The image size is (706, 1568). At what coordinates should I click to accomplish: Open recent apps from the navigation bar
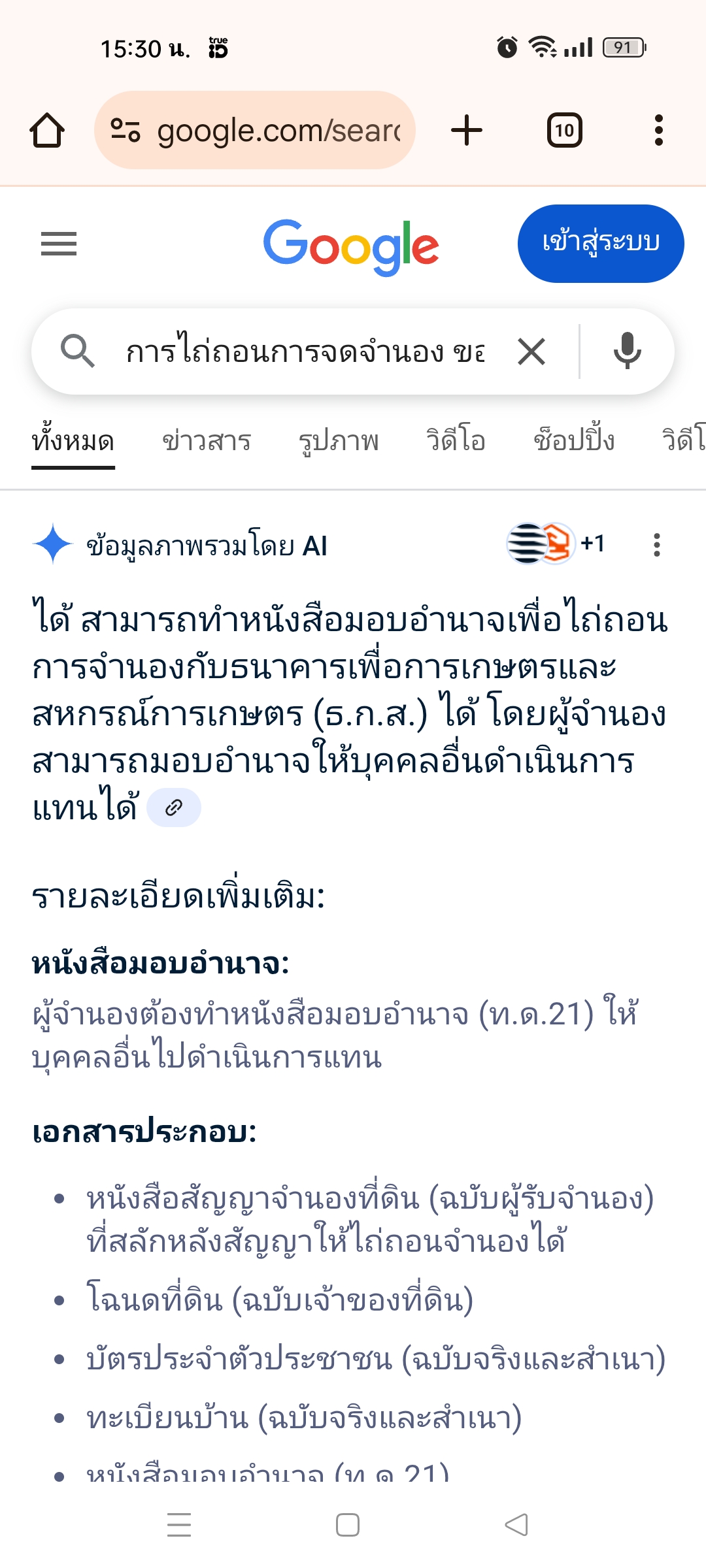[179, 1525]
